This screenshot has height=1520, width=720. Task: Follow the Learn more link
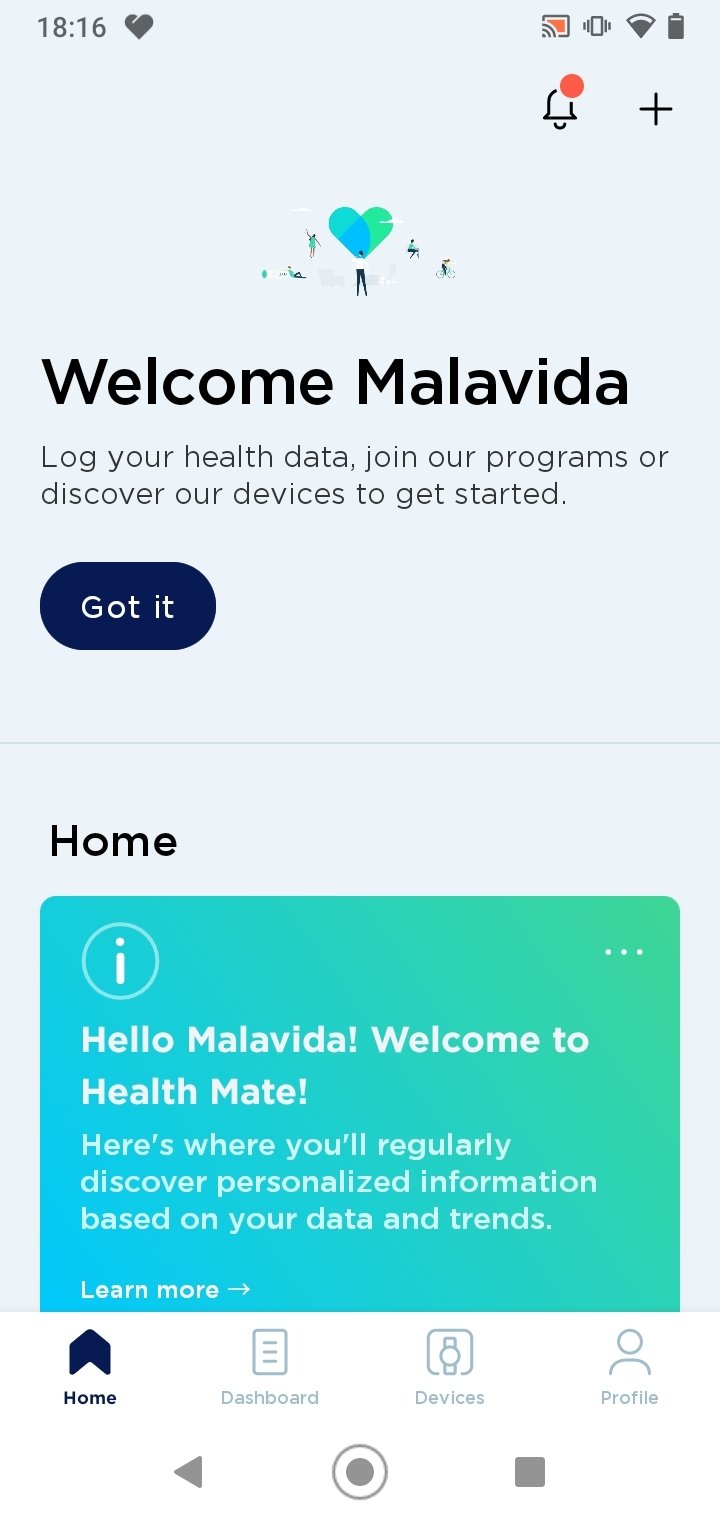165,1290
